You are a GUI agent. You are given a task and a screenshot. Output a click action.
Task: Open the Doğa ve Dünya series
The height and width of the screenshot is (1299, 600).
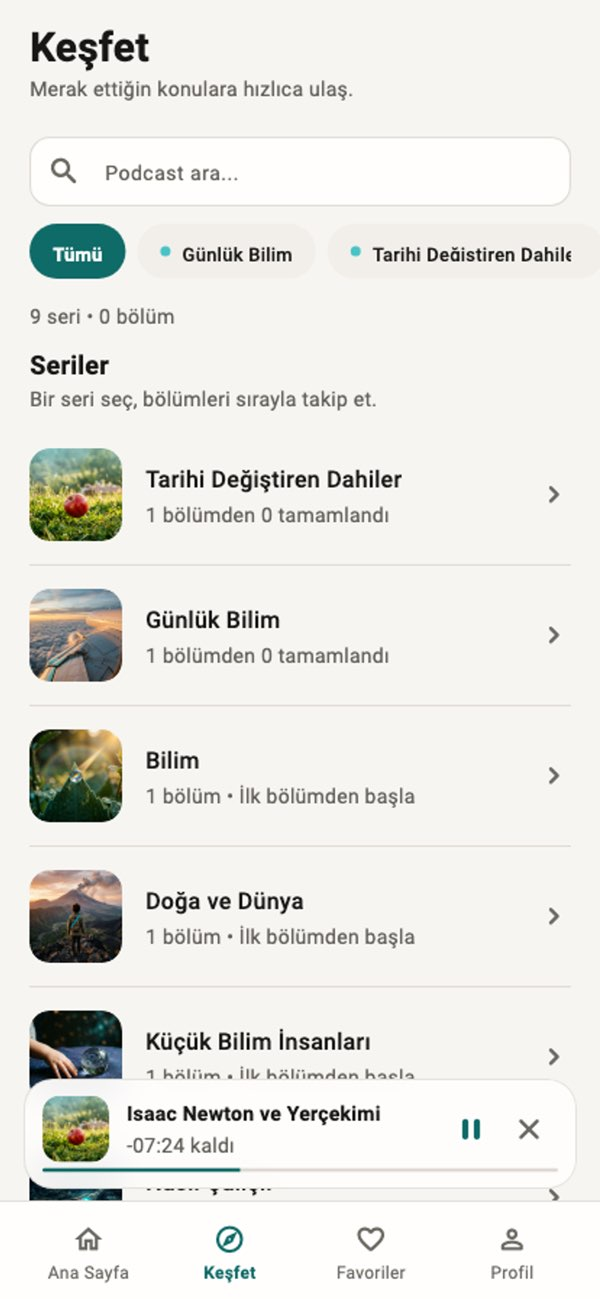(300, 916)
